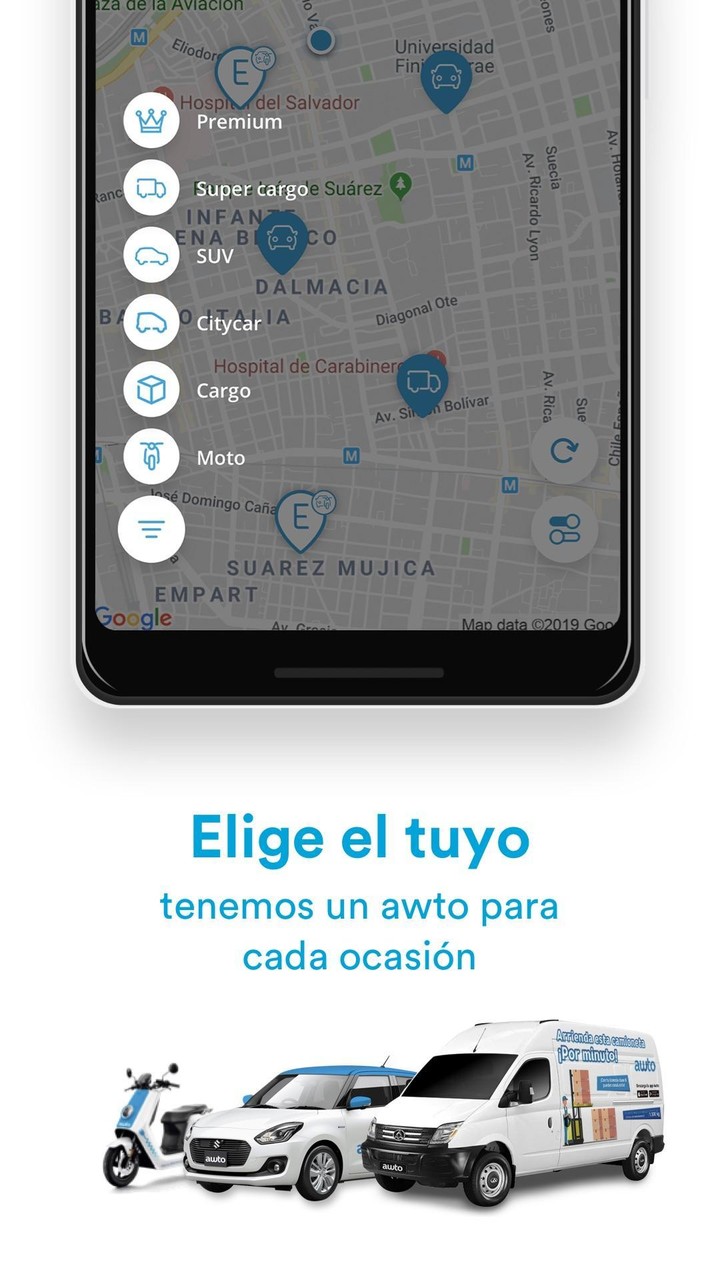Select the Premium crown icon filter
Image resolution: width=720 pixels, height=1280 pixels.
[x=150, y=121]
